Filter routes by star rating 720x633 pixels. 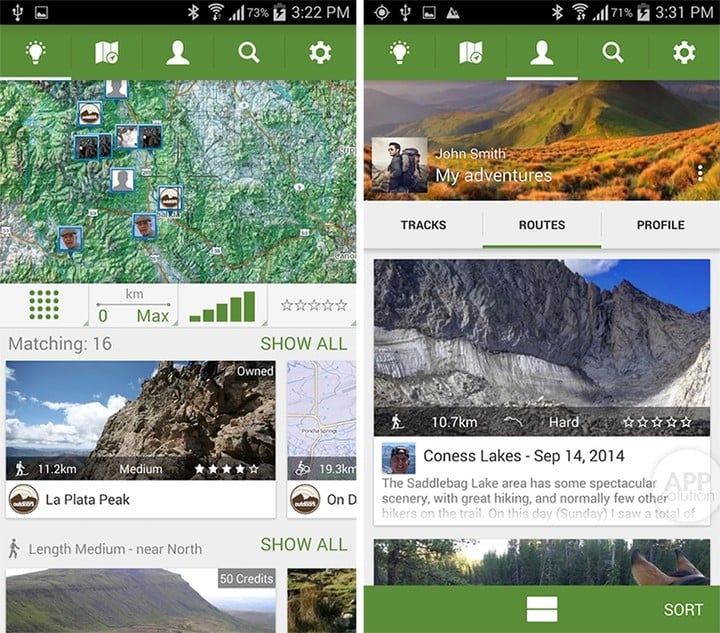[313, 305]
